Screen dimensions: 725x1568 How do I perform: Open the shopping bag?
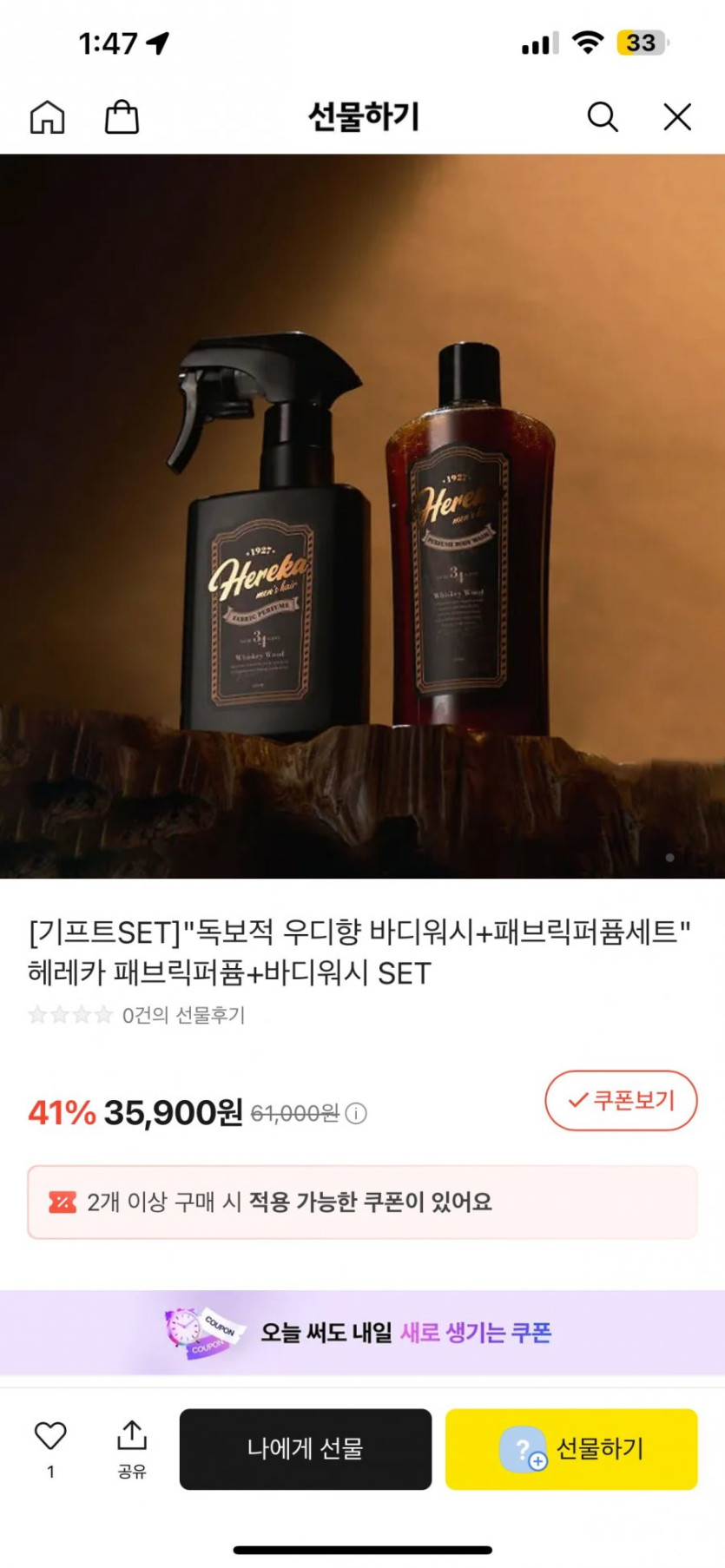pyautogui.click(x=122, y=117)
